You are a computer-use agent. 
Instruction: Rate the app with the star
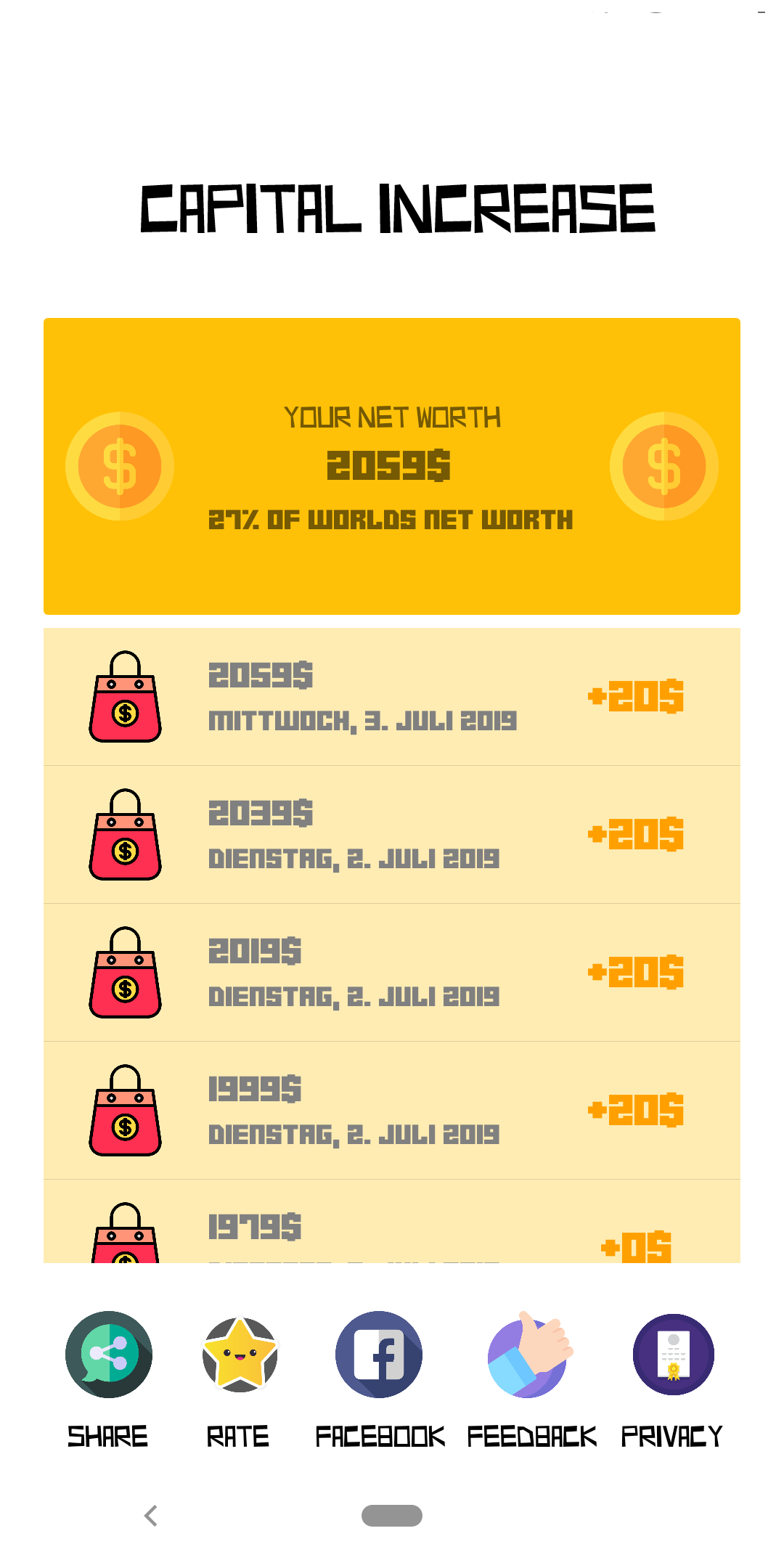(240, 1355)
